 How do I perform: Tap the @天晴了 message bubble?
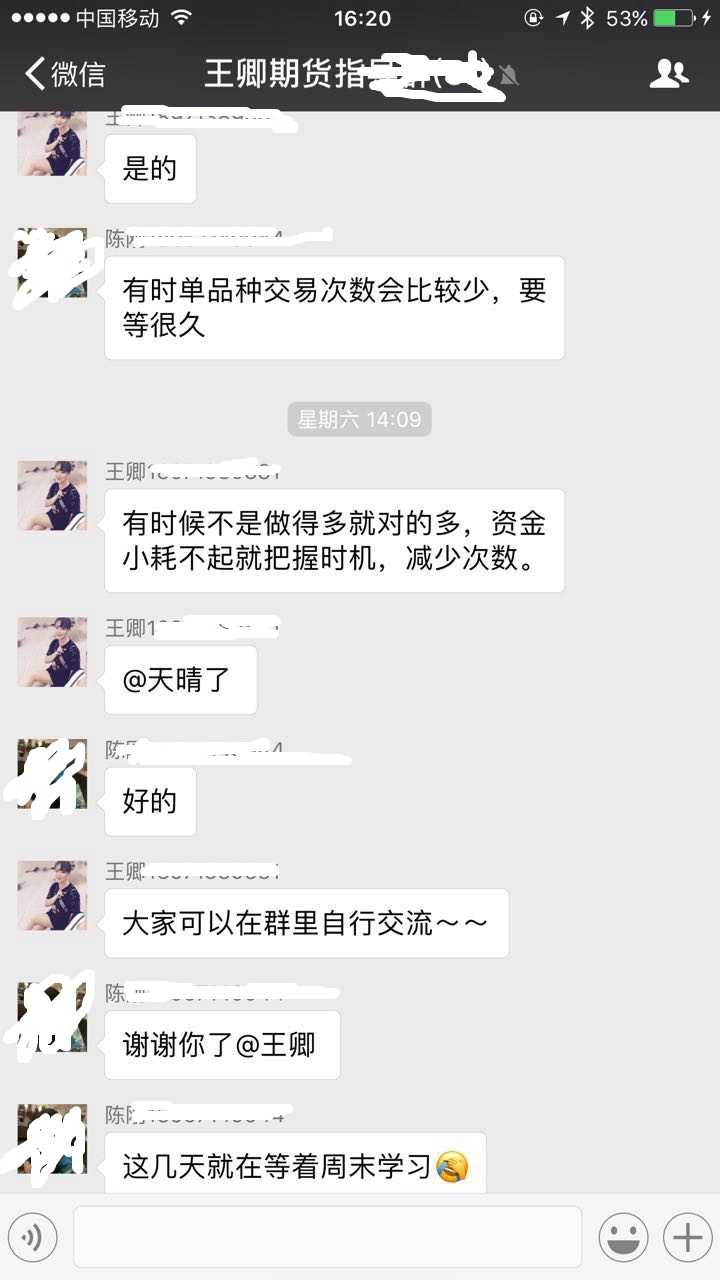point(180,678)
